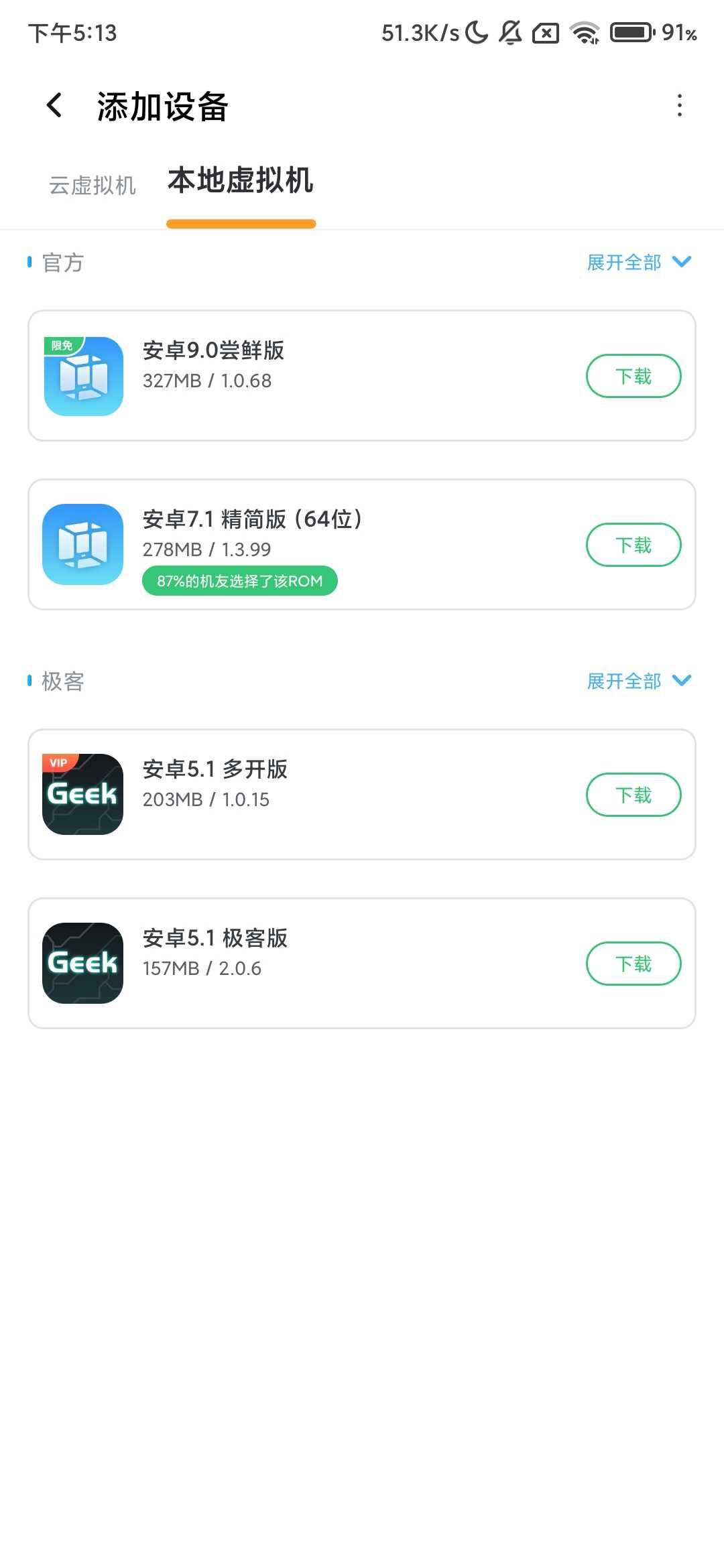The height and width of the screenshot is (1568, 724).
Task: Expand all items in the 极客 section
Action: (623, 681)
